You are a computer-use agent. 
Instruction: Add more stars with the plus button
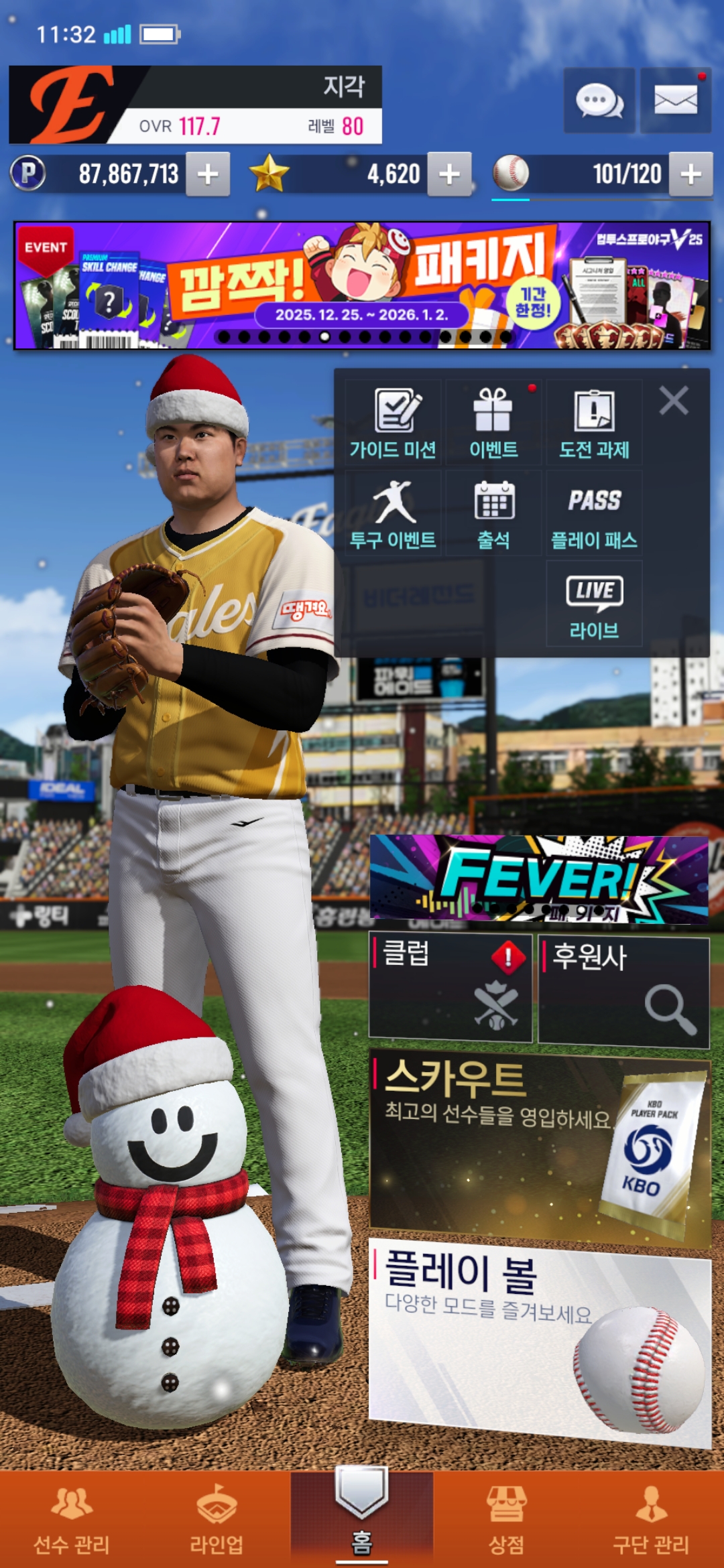coord(449,174)
